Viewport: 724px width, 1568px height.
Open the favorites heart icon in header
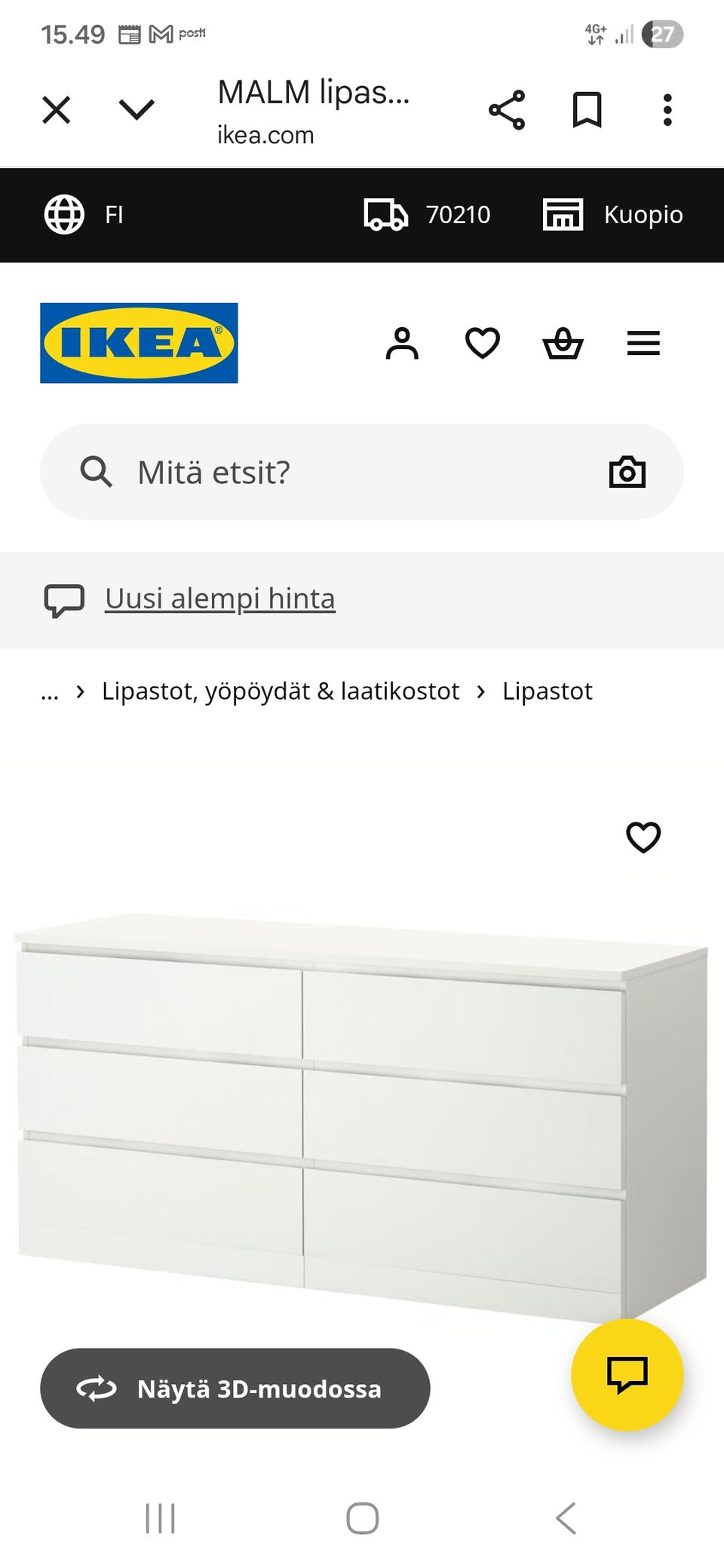tap(482, 344)
